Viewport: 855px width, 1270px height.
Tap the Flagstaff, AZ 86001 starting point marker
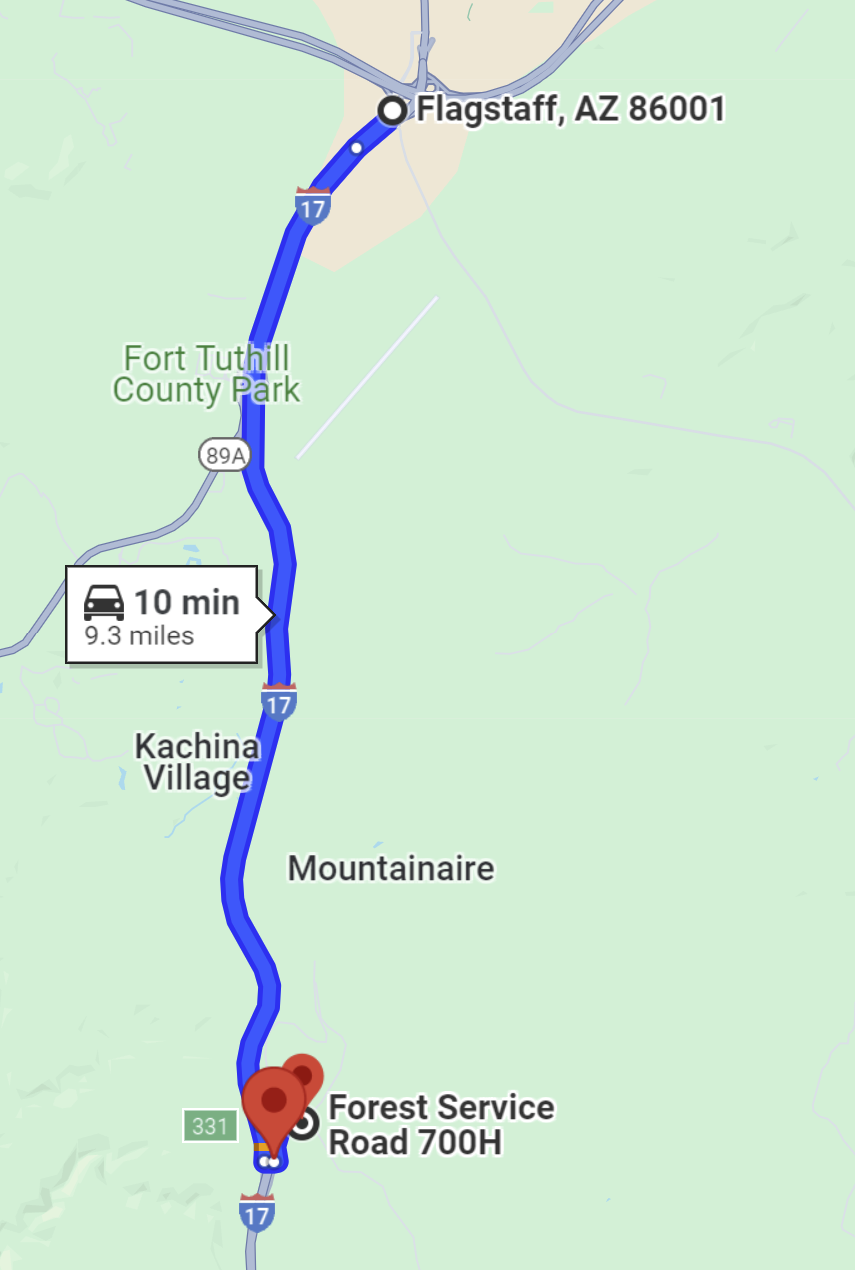click(393, 110)
